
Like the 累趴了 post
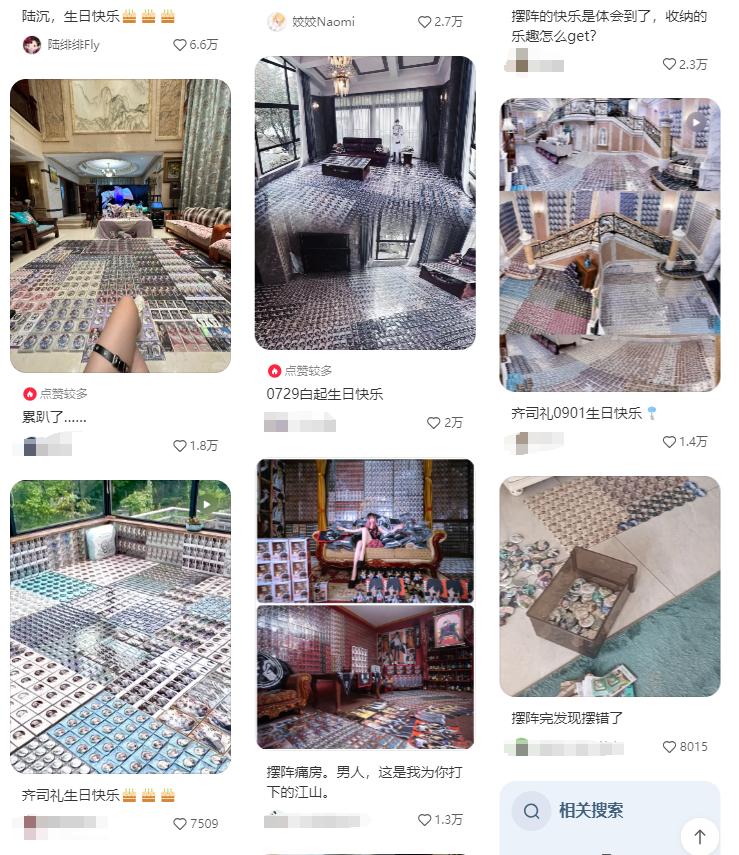tap(181, 446)
